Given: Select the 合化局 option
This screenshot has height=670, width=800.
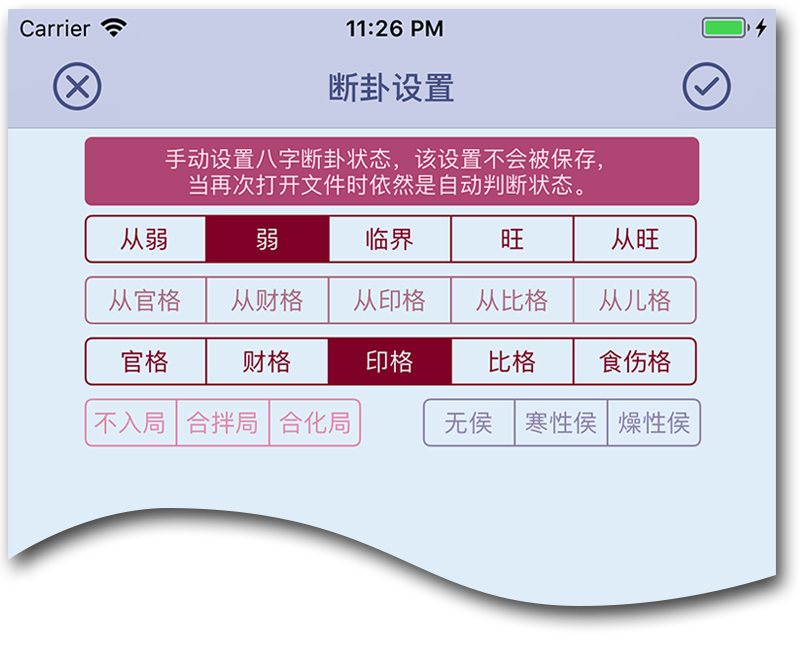Looking at the screenshot, I should tap(315, 423).
